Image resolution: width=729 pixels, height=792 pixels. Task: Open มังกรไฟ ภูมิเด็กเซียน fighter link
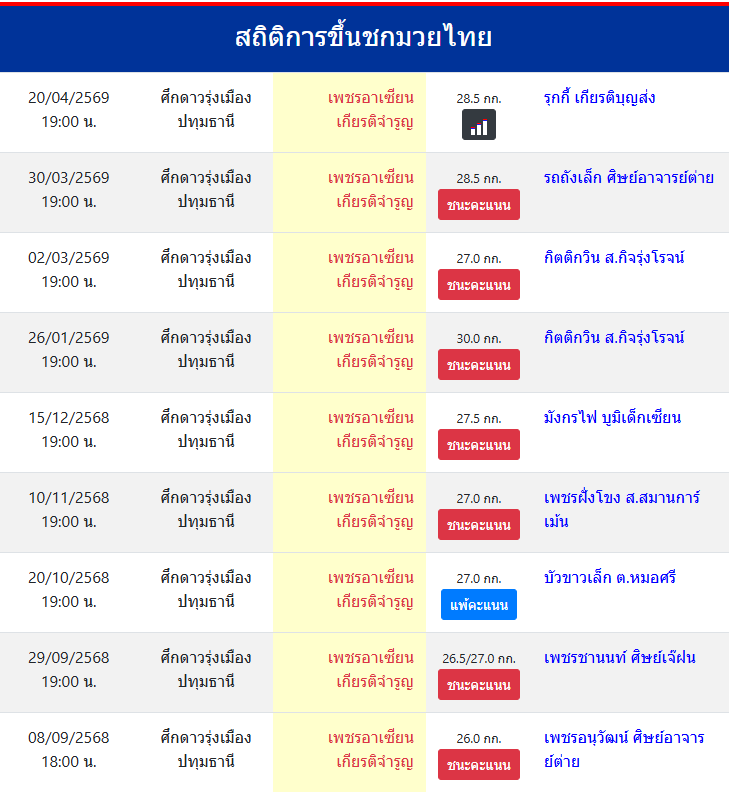click(x=612, y=418)
